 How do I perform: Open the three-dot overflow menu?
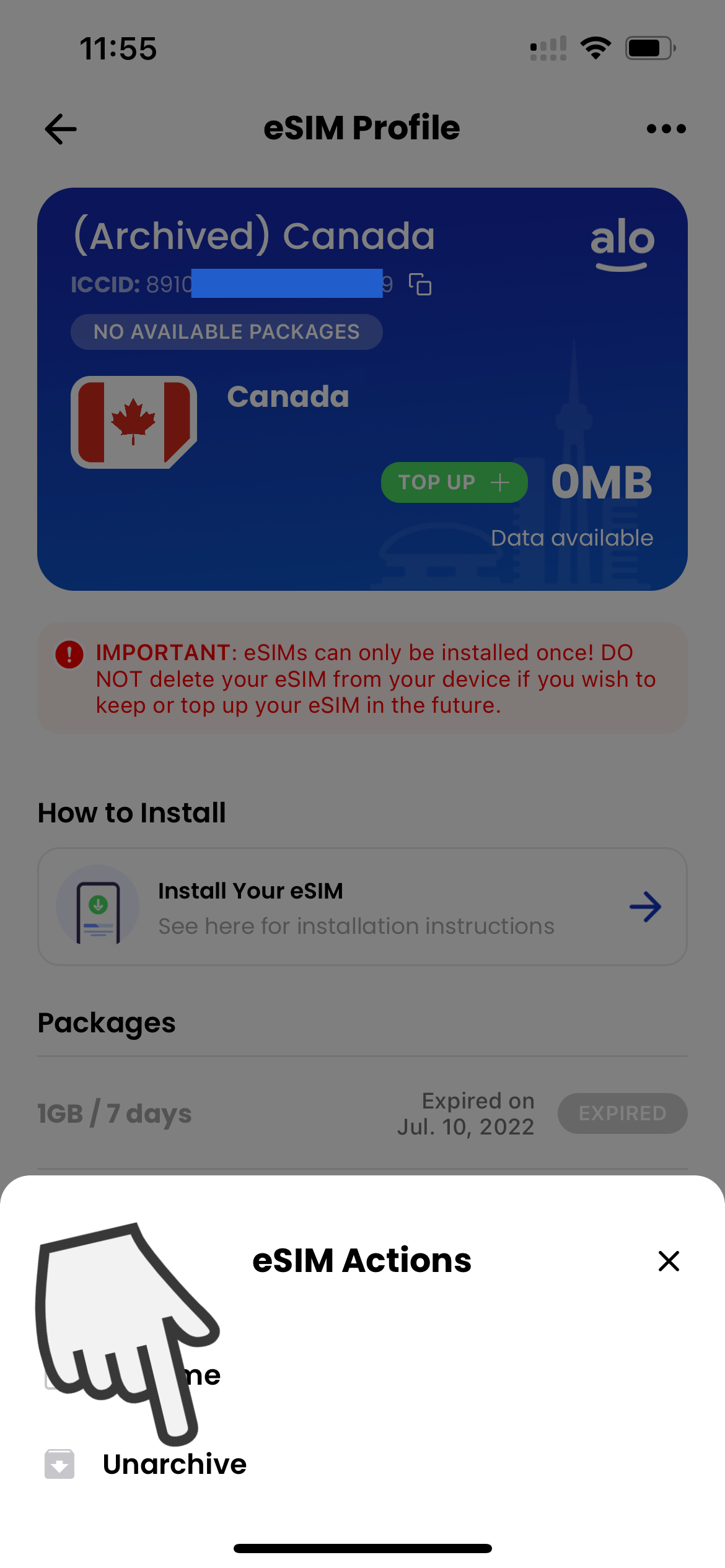[x=666, y=129]
